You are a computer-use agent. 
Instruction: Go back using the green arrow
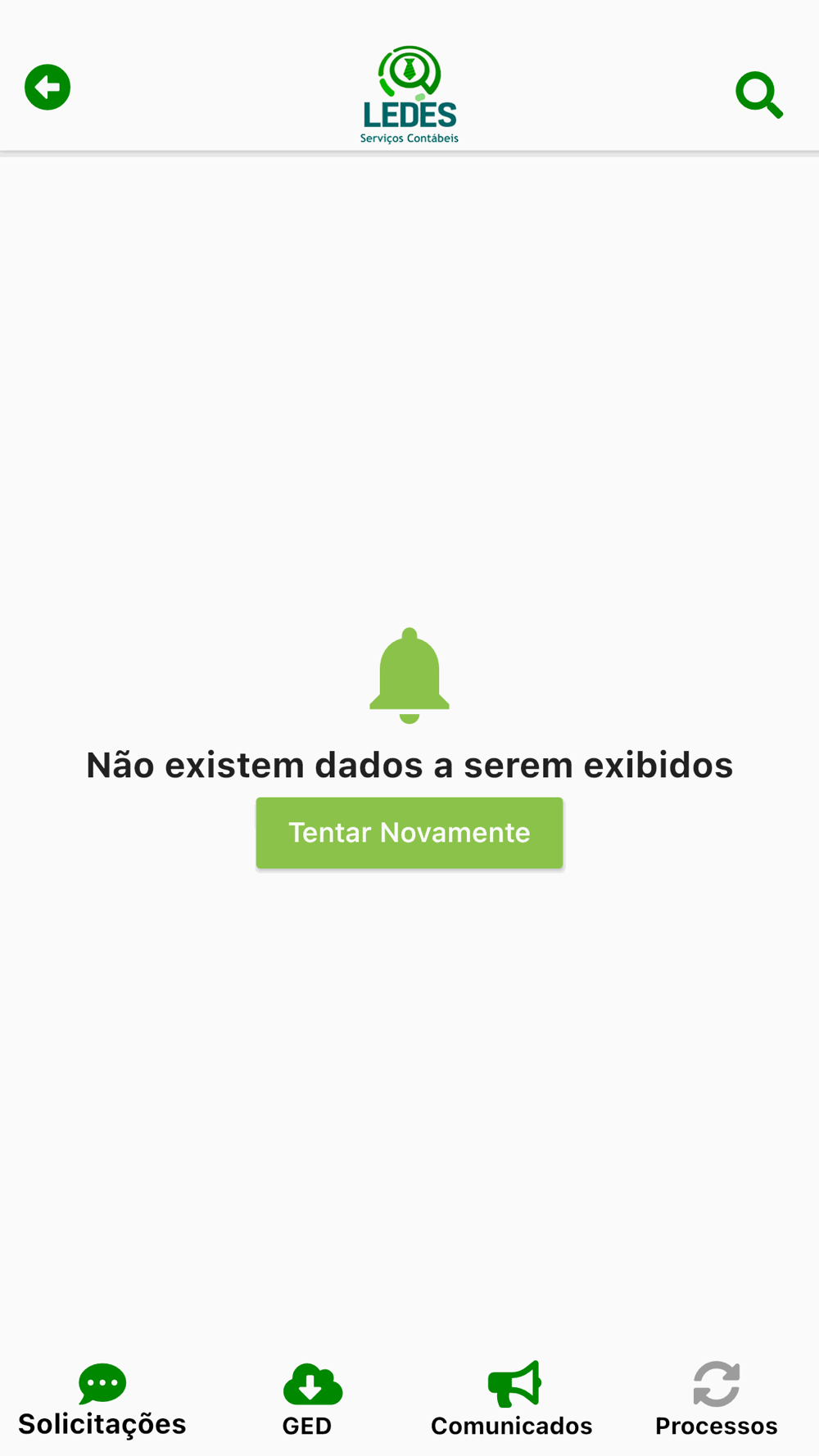coord(48,87)
